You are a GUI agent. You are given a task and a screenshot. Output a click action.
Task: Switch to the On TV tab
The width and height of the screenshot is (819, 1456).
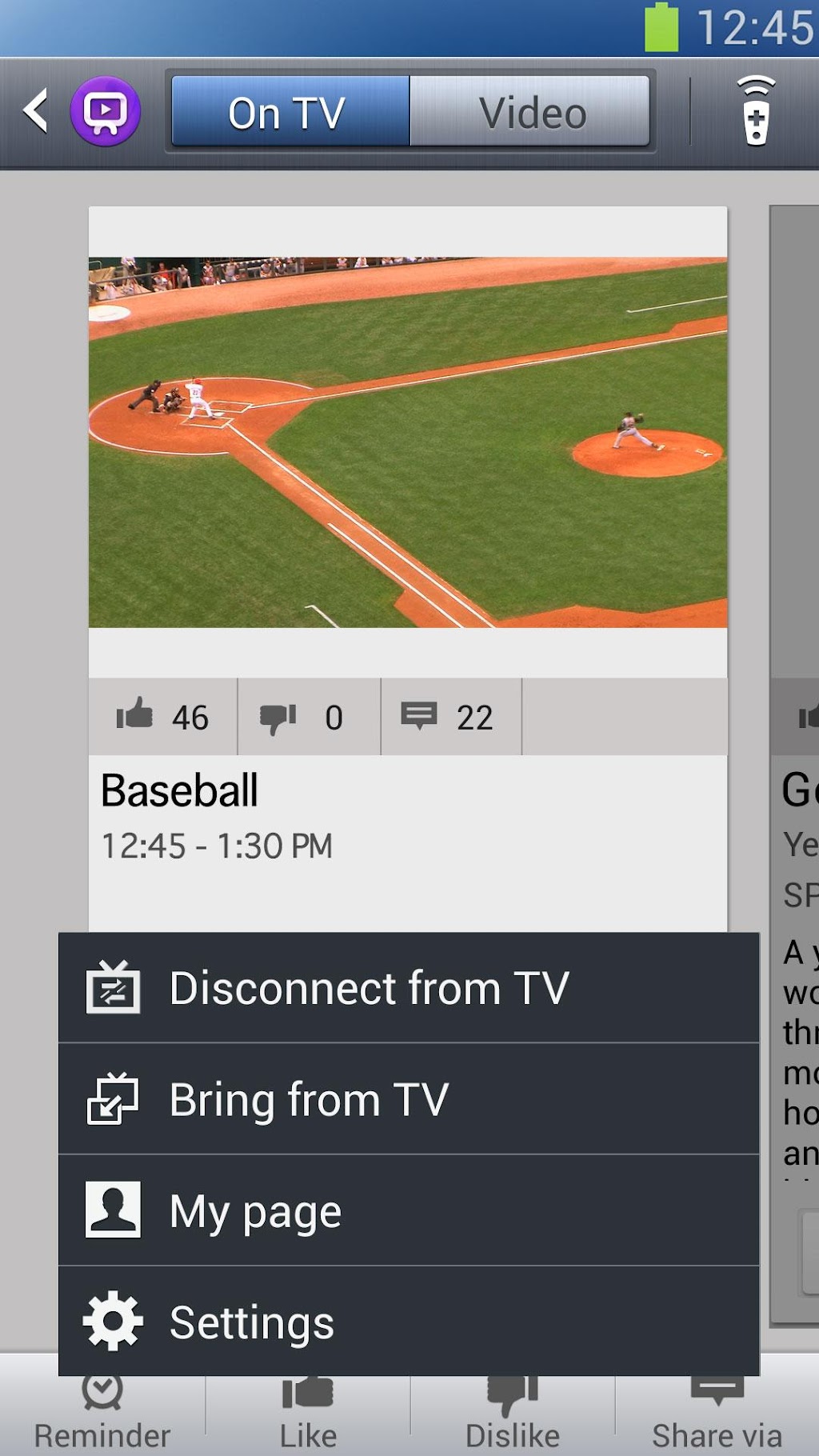coord(290,111)
